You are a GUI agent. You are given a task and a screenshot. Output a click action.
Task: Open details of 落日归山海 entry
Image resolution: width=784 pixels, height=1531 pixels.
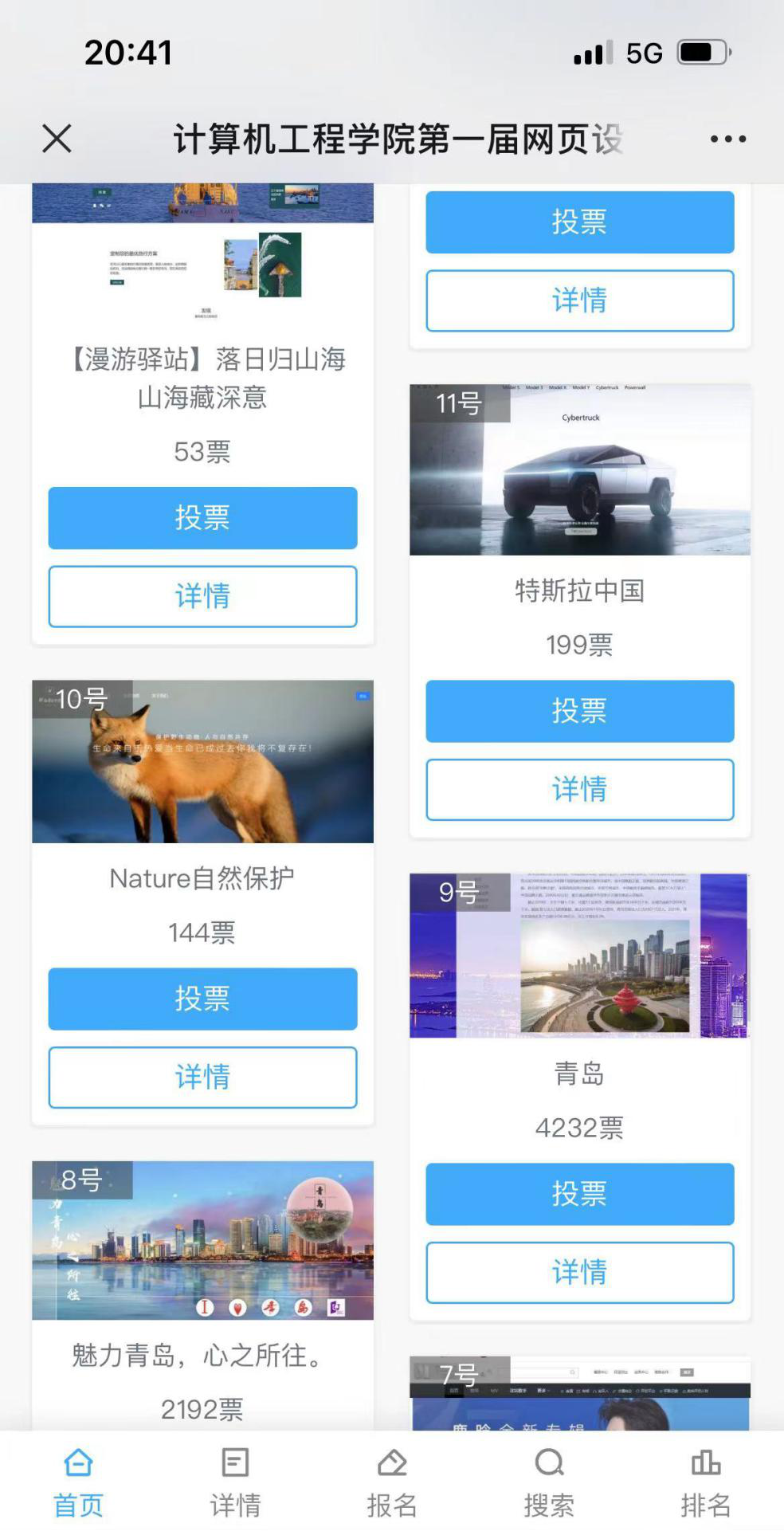coord(202,596)
